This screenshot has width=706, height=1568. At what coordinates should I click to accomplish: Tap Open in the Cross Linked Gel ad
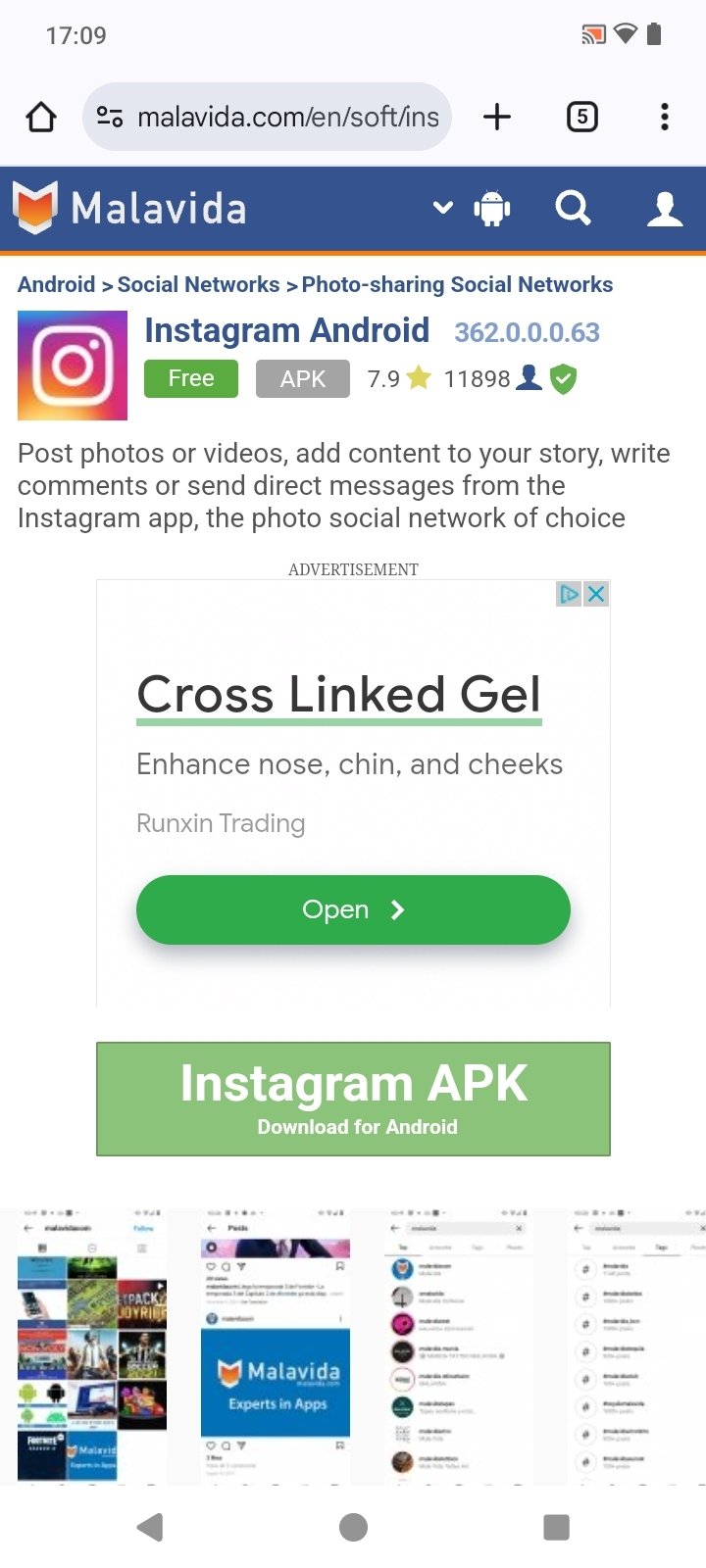[353, 909]
